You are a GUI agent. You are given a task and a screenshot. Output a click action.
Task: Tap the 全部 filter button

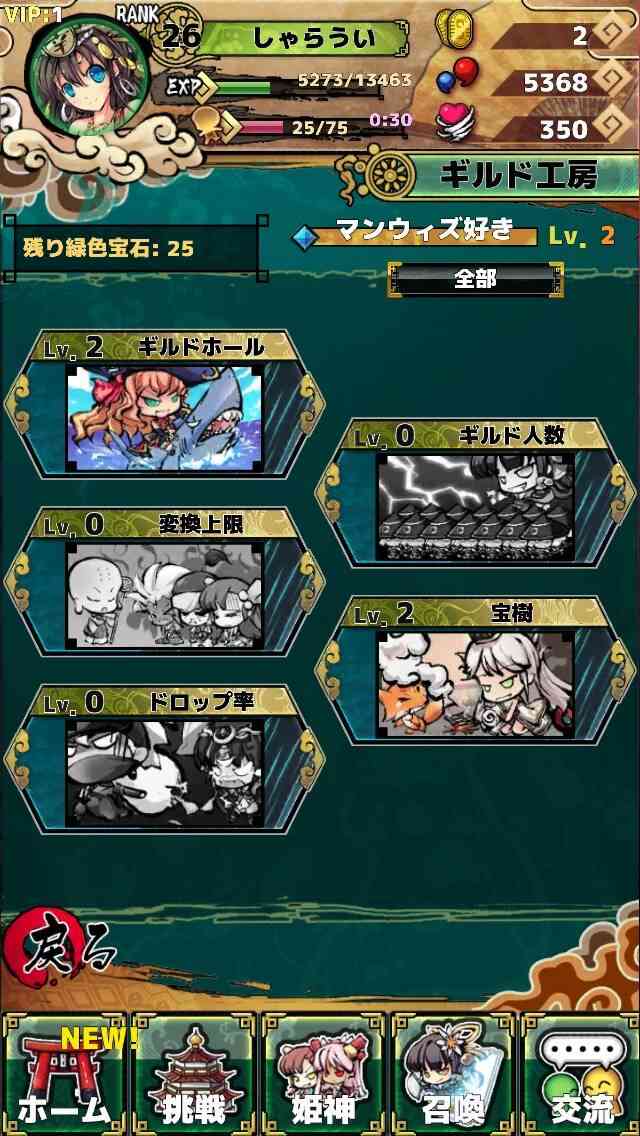tap(475, 280)
